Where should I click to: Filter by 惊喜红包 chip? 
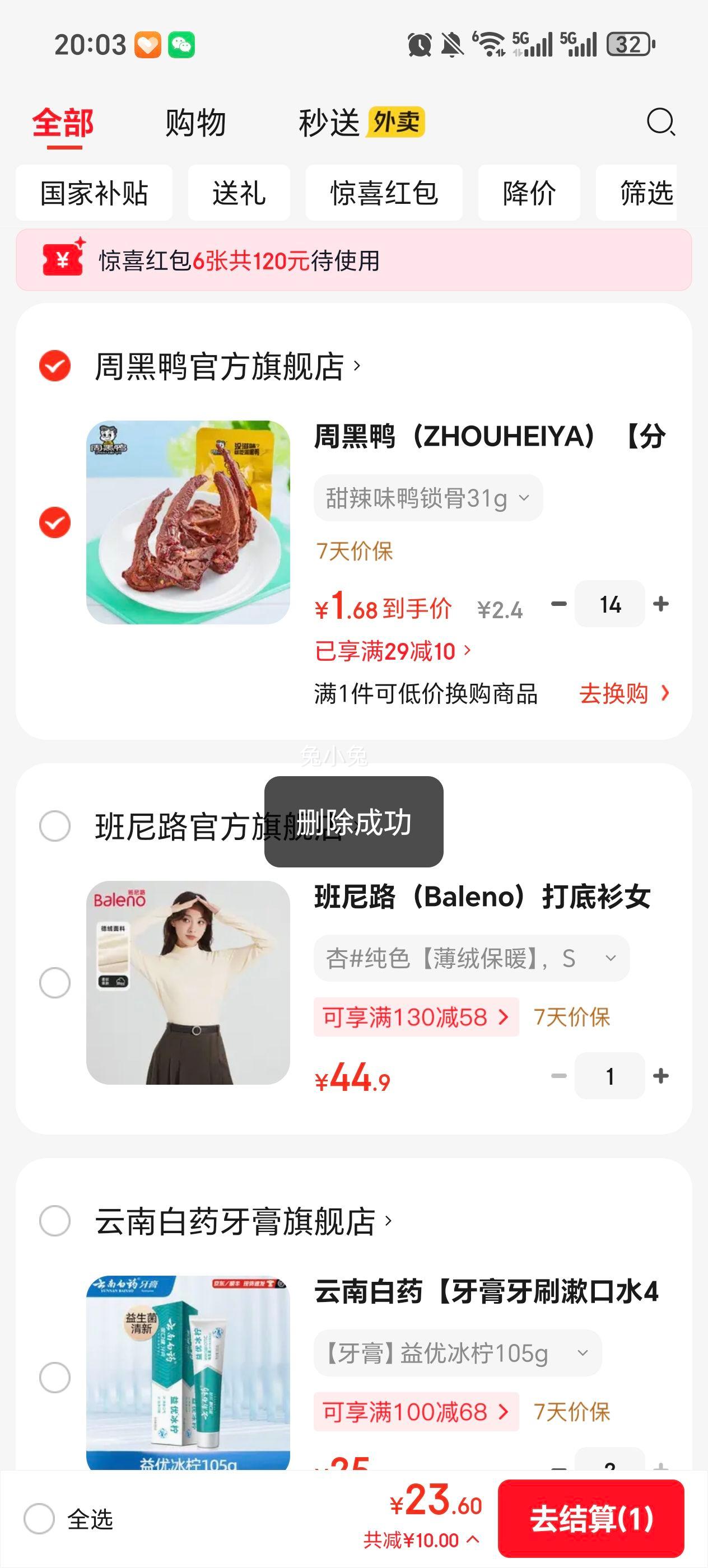pos(384,193)
